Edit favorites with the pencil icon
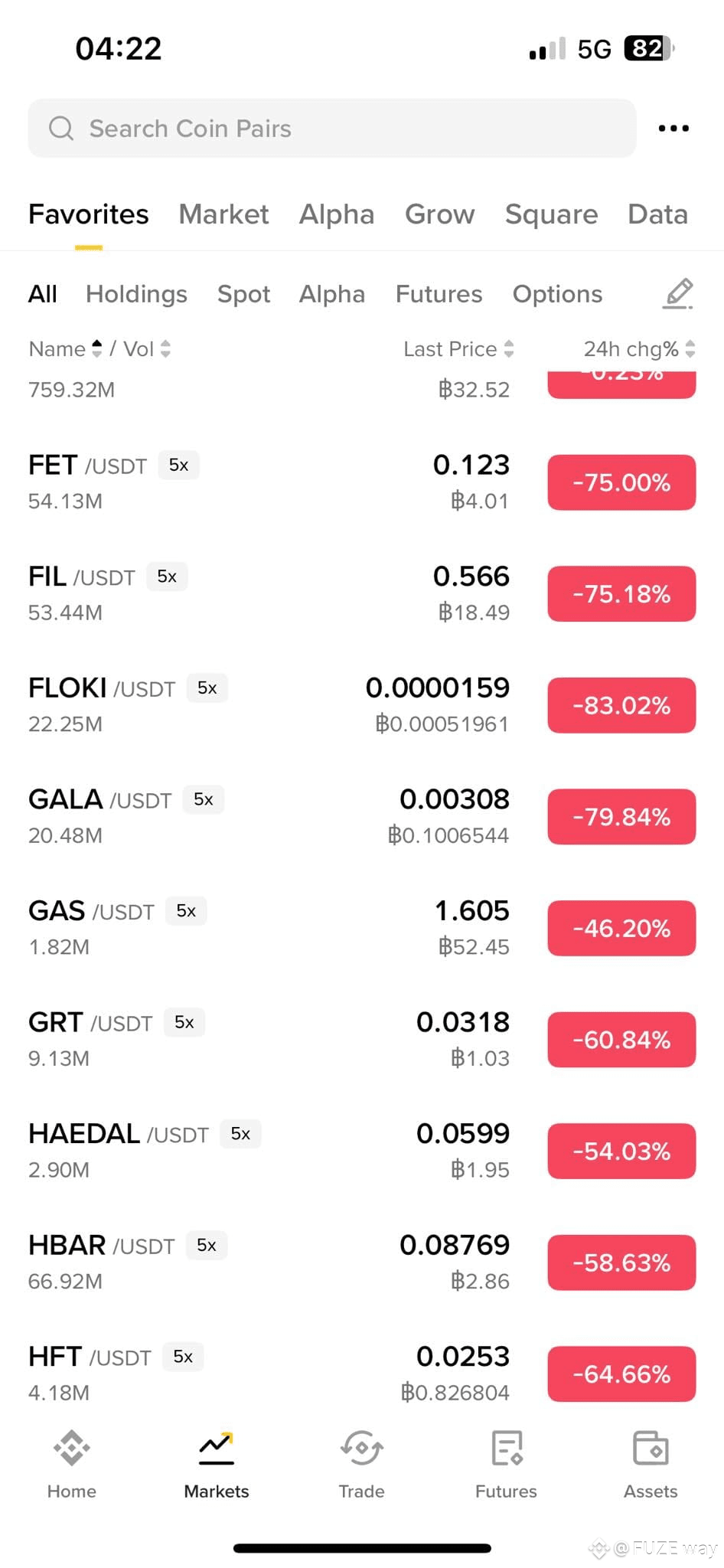The width and height of the screenshot is (724, 1568). [678, 294]
